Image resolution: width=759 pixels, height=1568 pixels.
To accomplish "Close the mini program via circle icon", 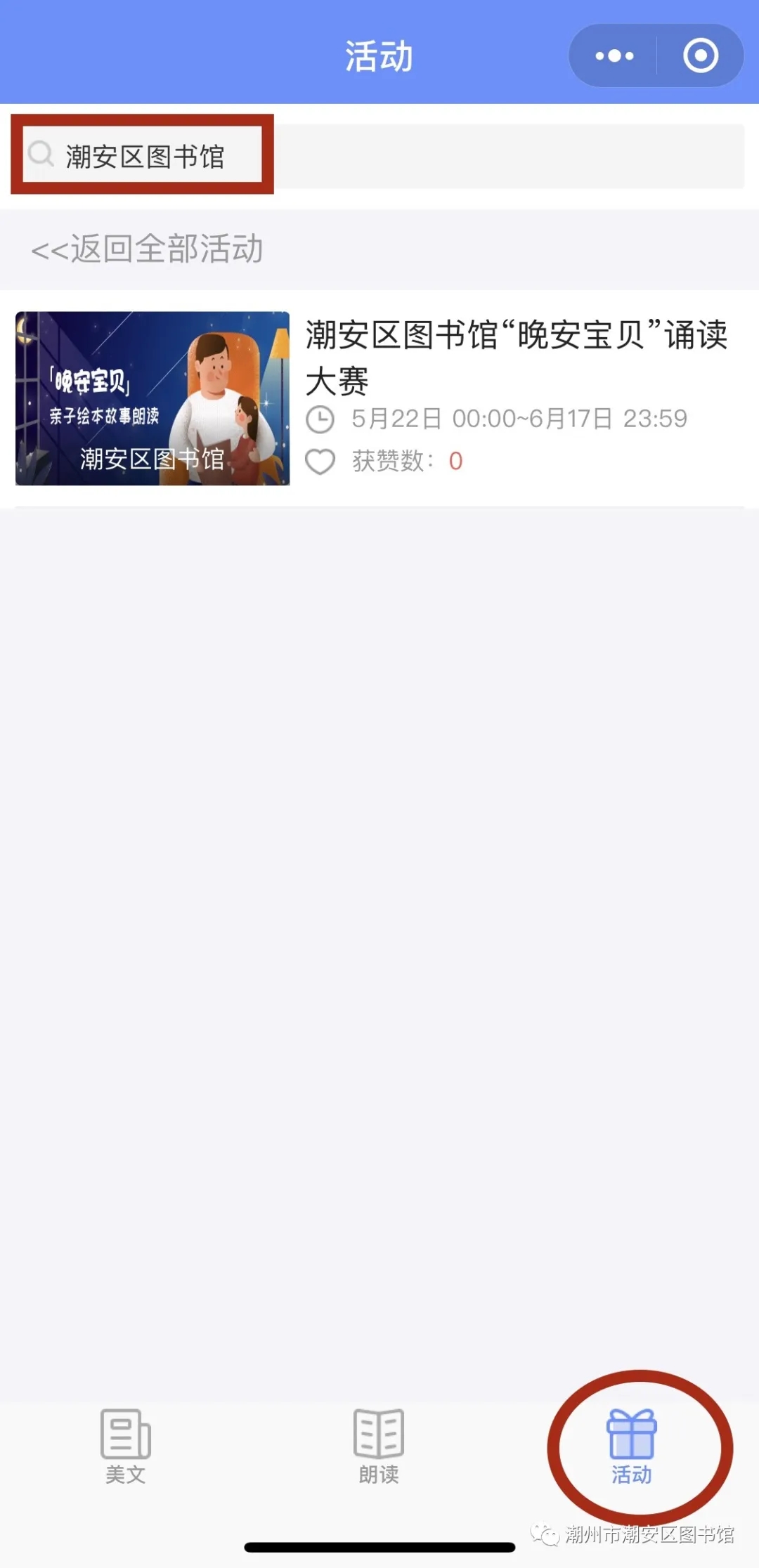I will pyautogui.click(x=700, y=56).
